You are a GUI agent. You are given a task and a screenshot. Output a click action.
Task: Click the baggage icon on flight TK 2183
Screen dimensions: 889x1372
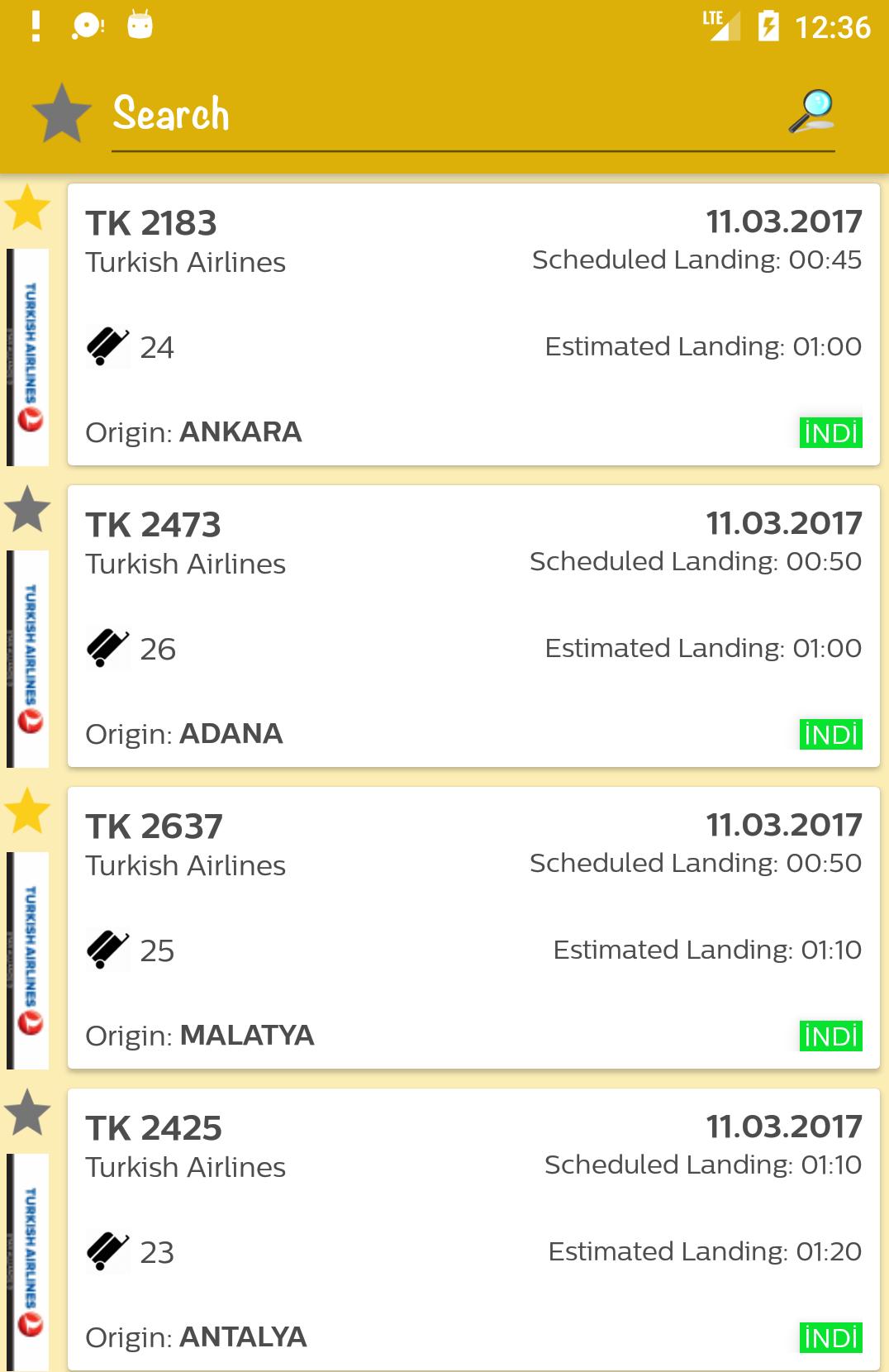tap(108, 346)
